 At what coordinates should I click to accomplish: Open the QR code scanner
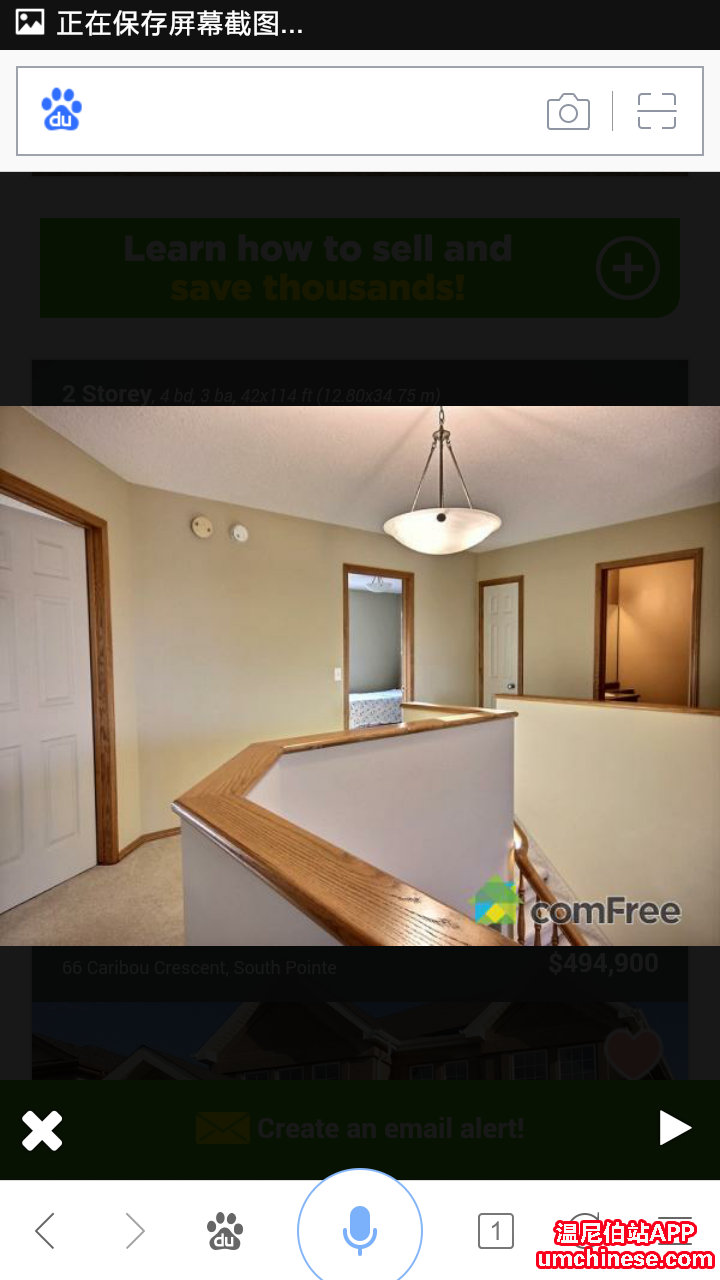657,111
